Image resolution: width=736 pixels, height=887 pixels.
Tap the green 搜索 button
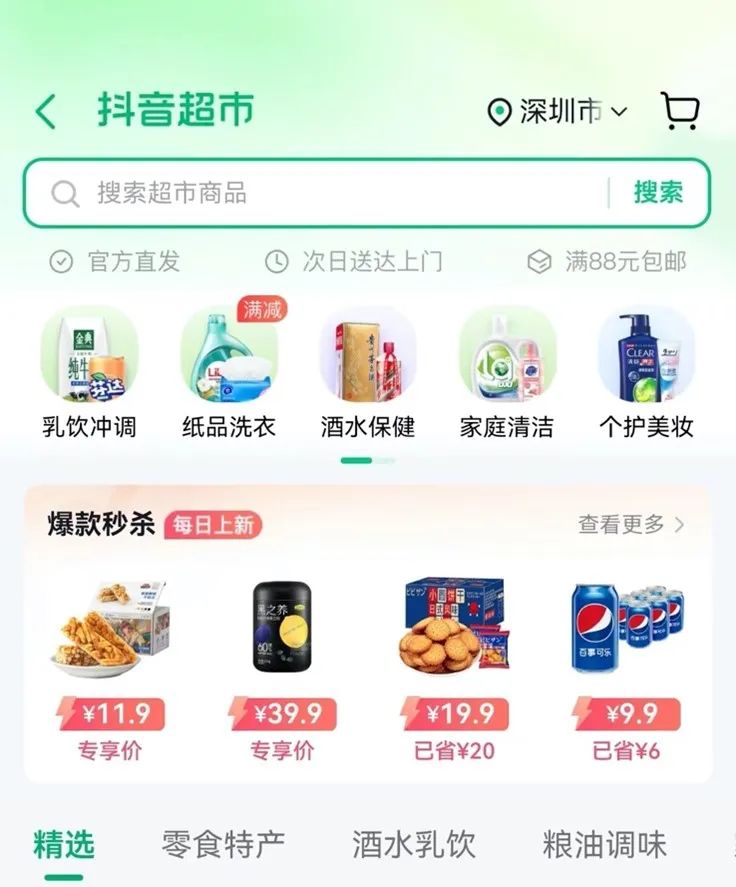pos(658,193)
